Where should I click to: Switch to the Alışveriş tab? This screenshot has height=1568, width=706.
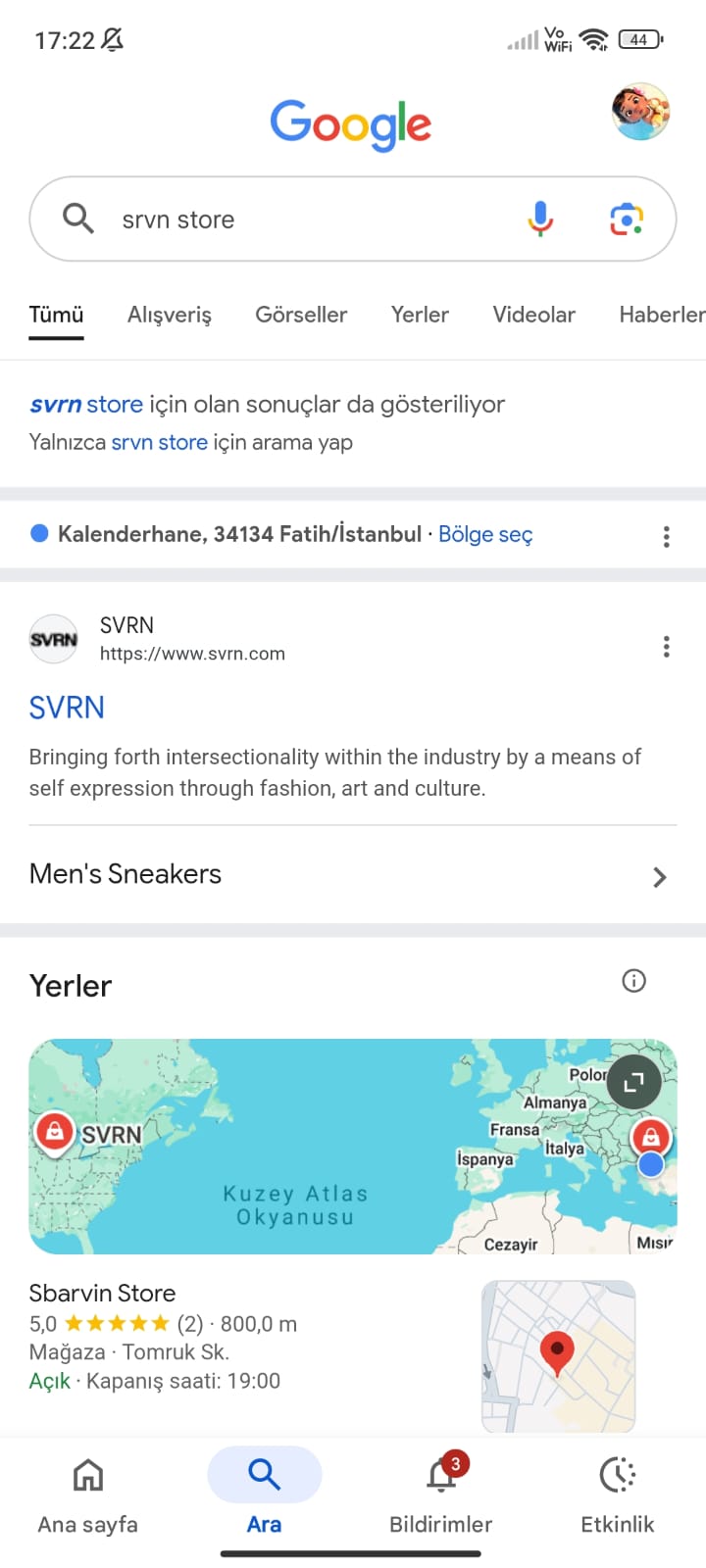(170, 315)
